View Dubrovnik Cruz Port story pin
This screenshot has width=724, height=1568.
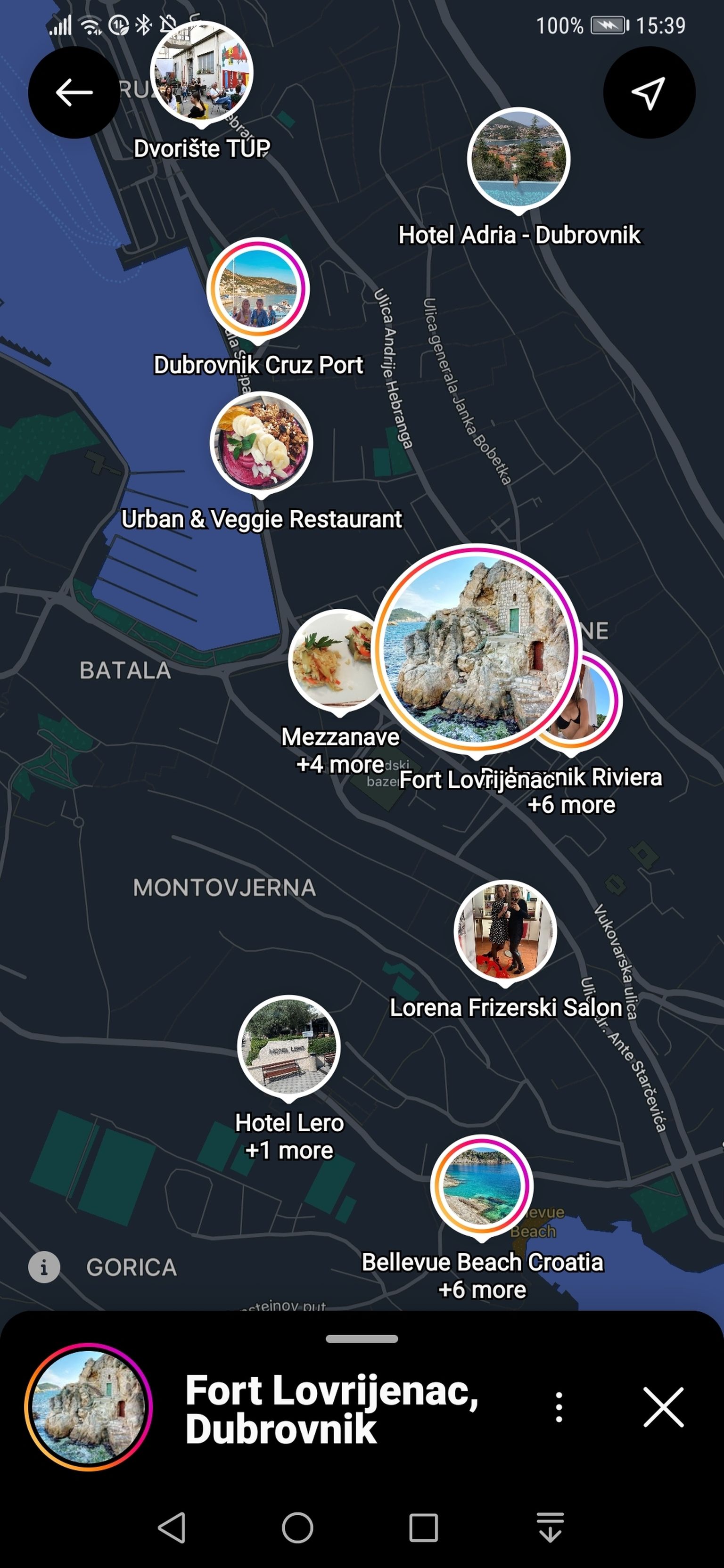click(258, 288)
